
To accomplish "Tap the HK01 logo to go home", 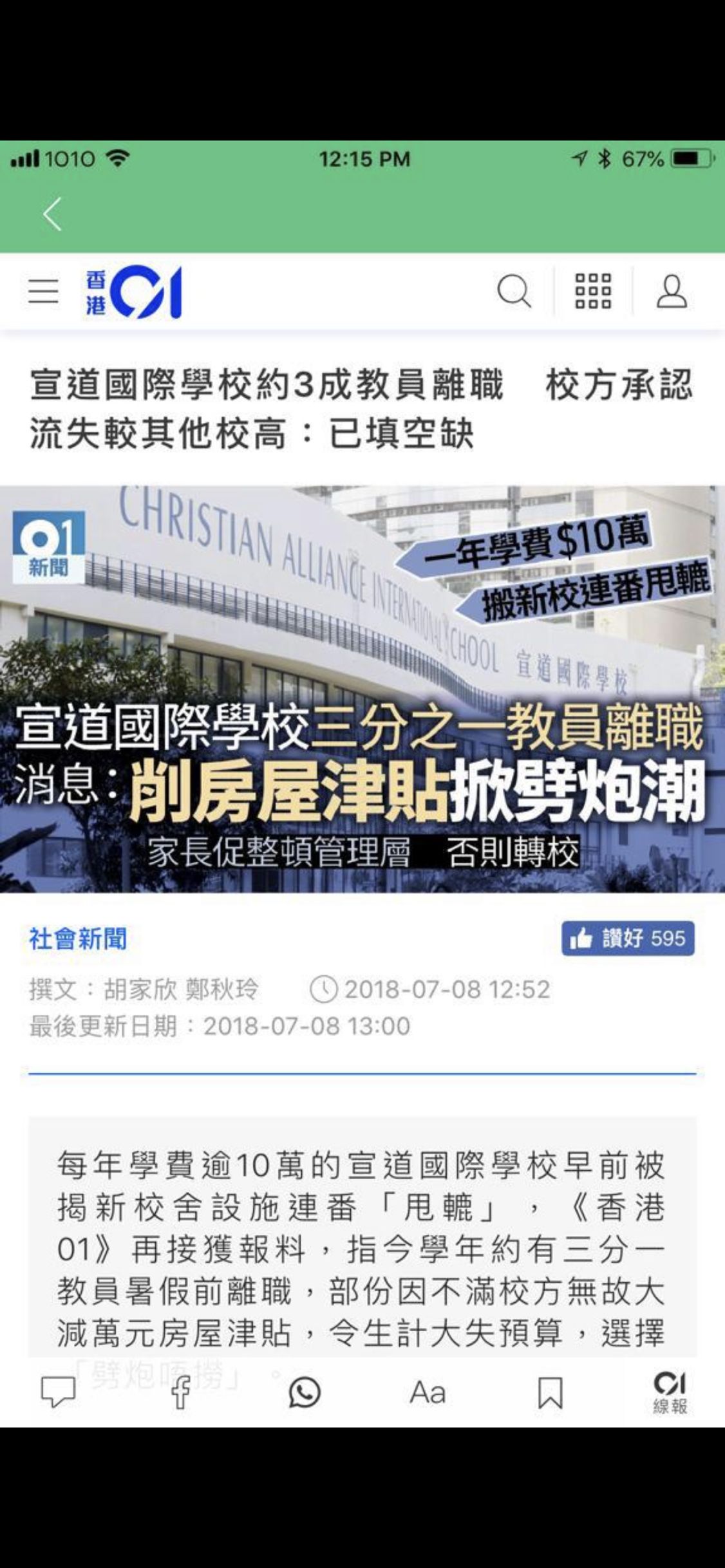I will point(134,292).
